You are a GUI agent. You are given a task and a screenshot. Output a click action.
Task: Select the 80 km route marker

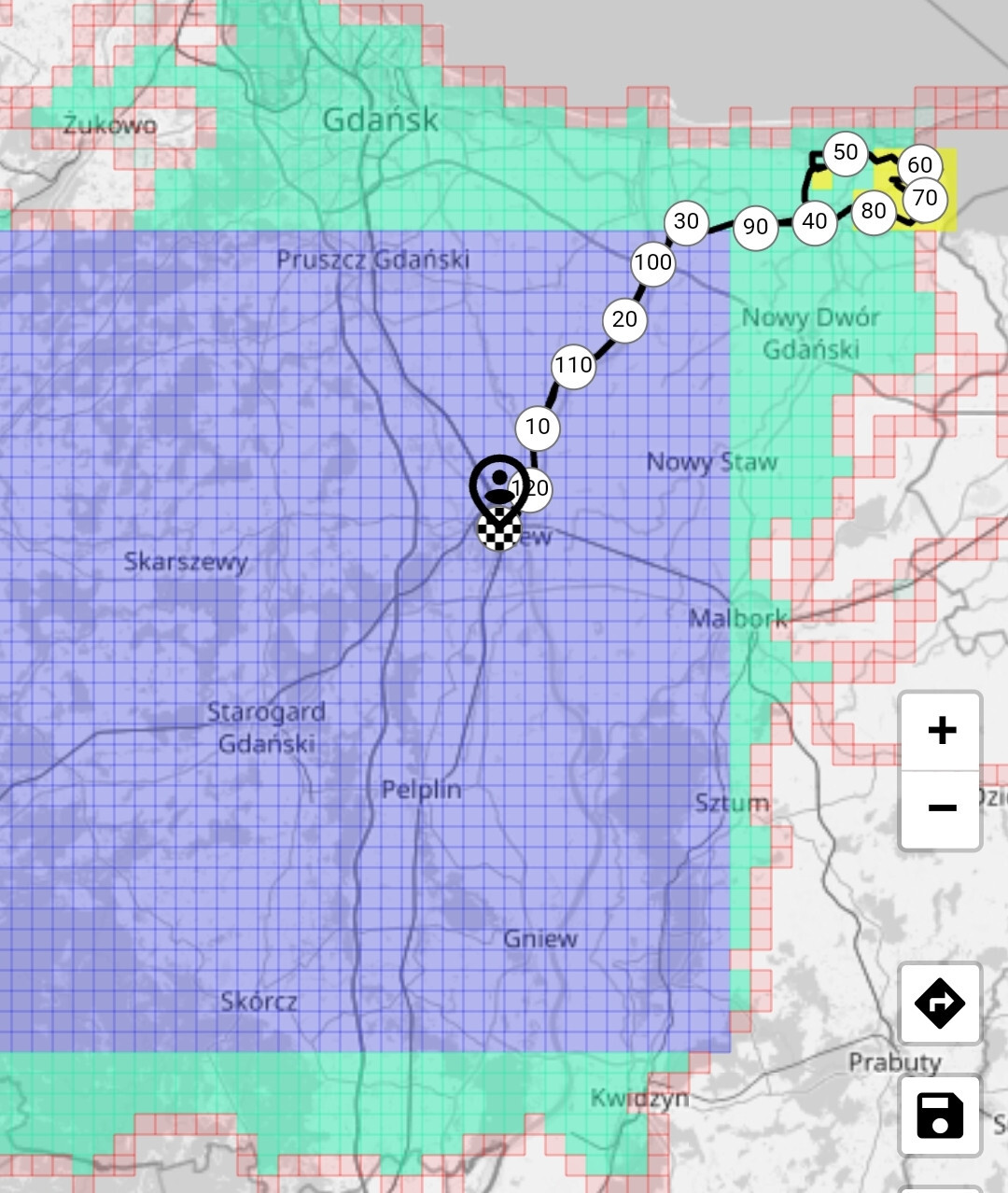click(x=874, y=211)
